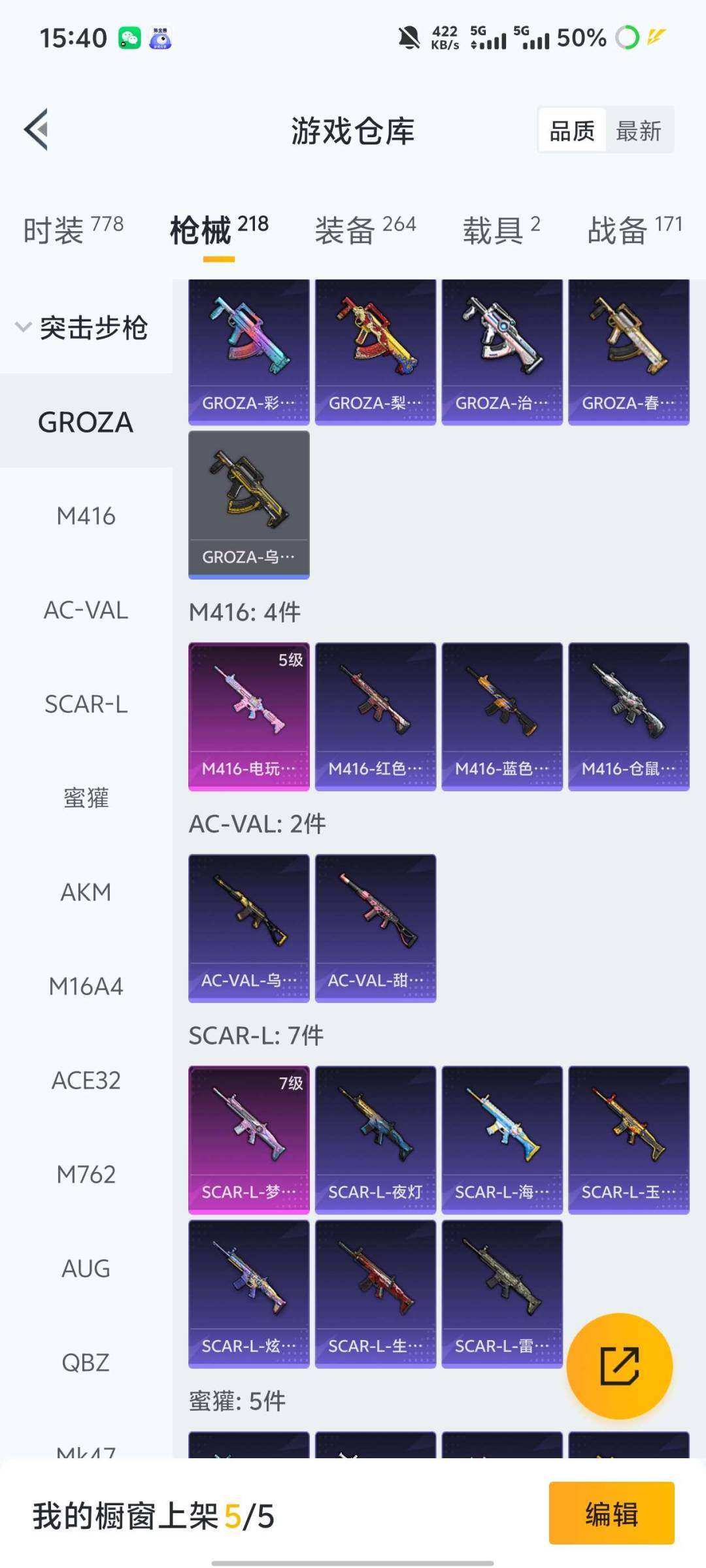Open the GROZA-乌… skin tile
This screenshot has height=1568, width=706.
(x=248, y=504)
